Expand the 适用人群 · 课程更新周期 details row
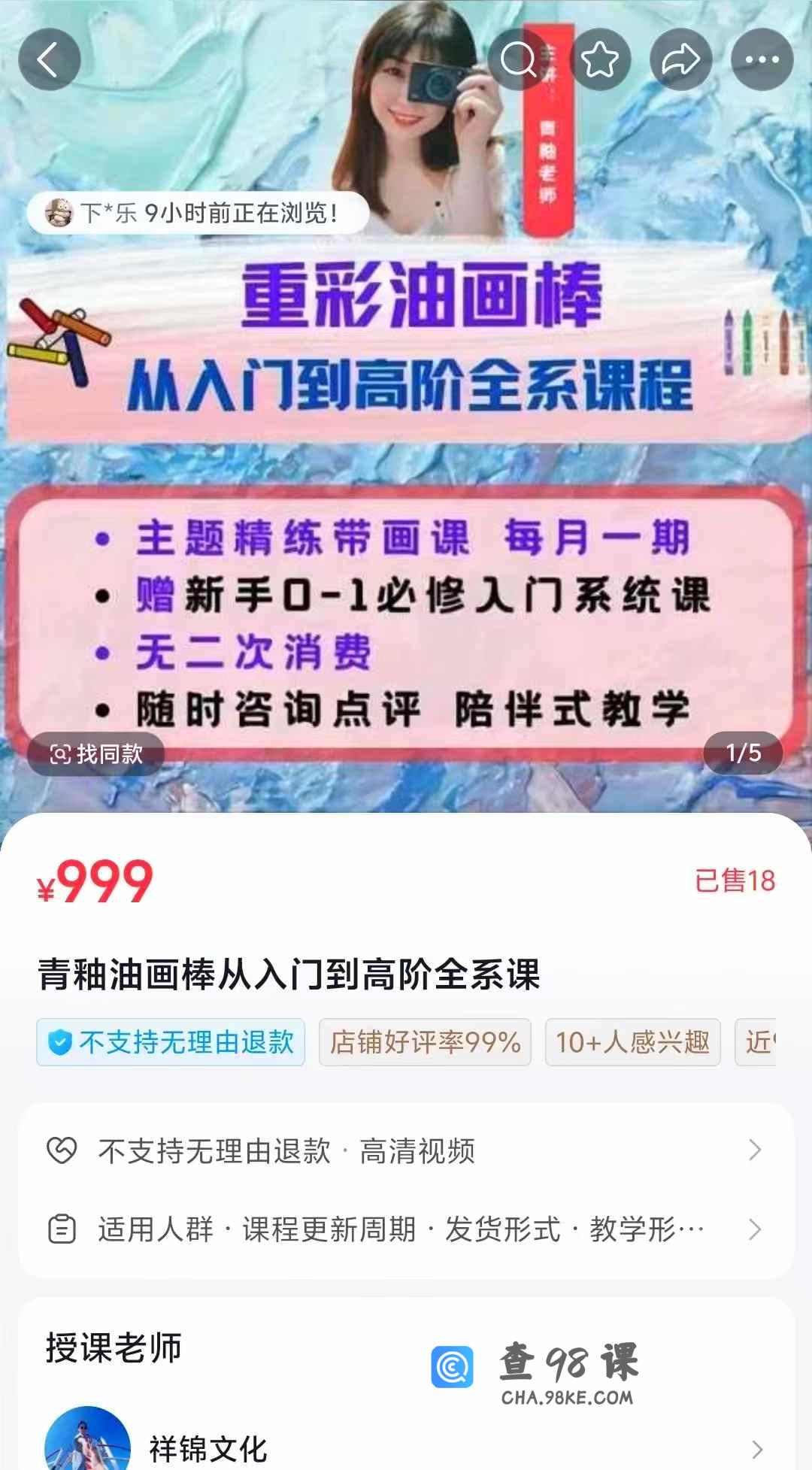The image size is (812, 1470). pyautogui.click(x=406, y=1229)
